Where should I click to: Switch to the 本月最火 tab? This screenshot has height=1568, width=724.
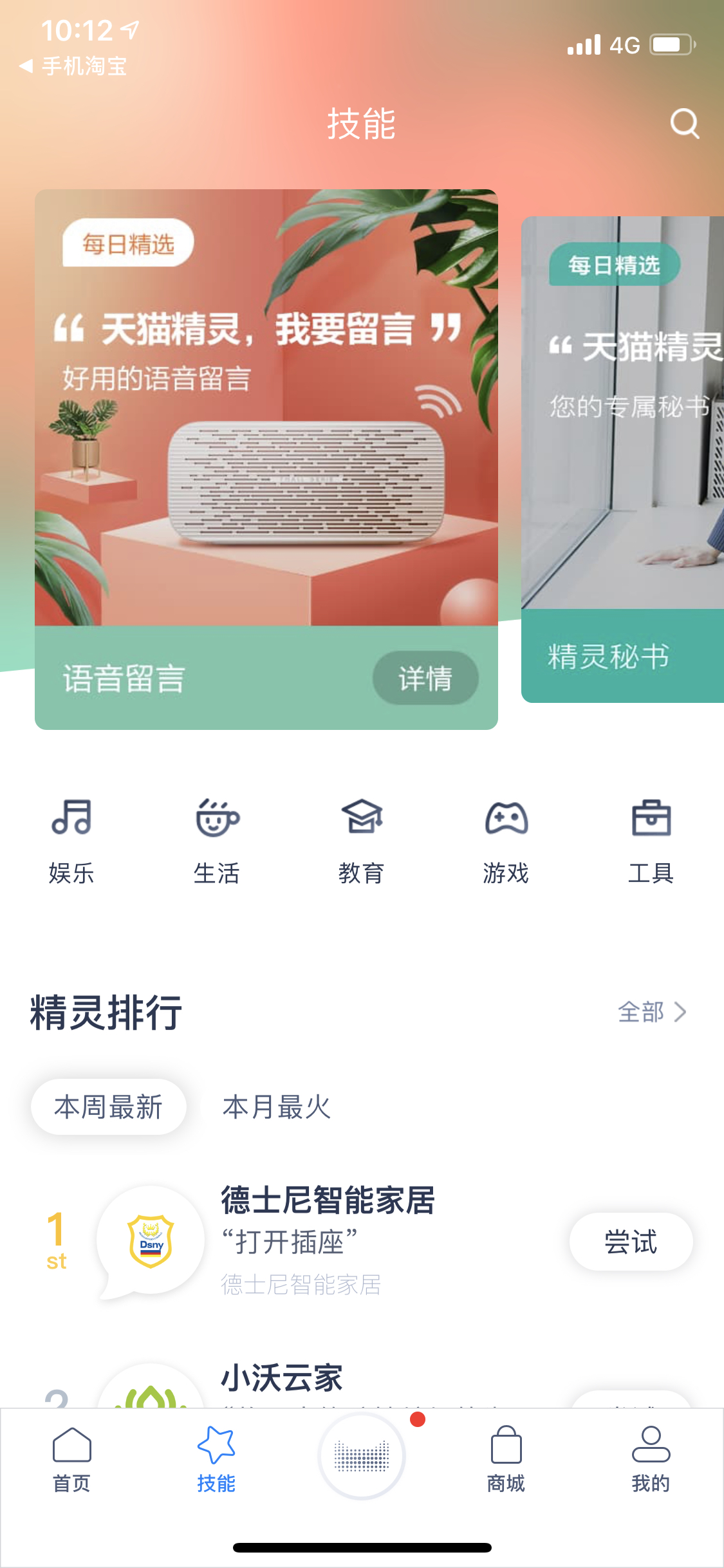[277, 1107]
